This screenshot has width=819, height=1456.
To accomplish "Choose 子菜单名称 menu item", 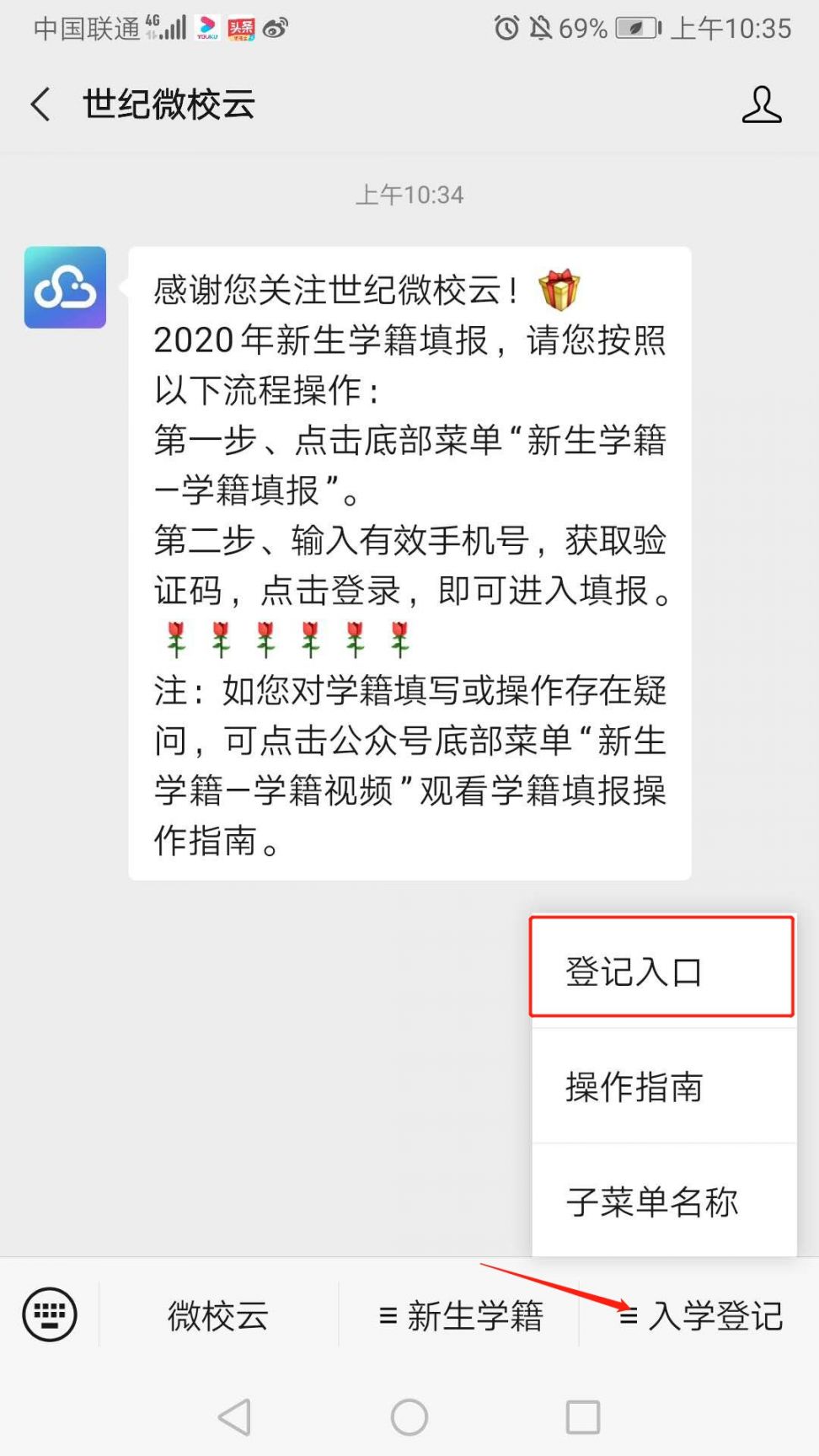I will (x=664, y=1201).
